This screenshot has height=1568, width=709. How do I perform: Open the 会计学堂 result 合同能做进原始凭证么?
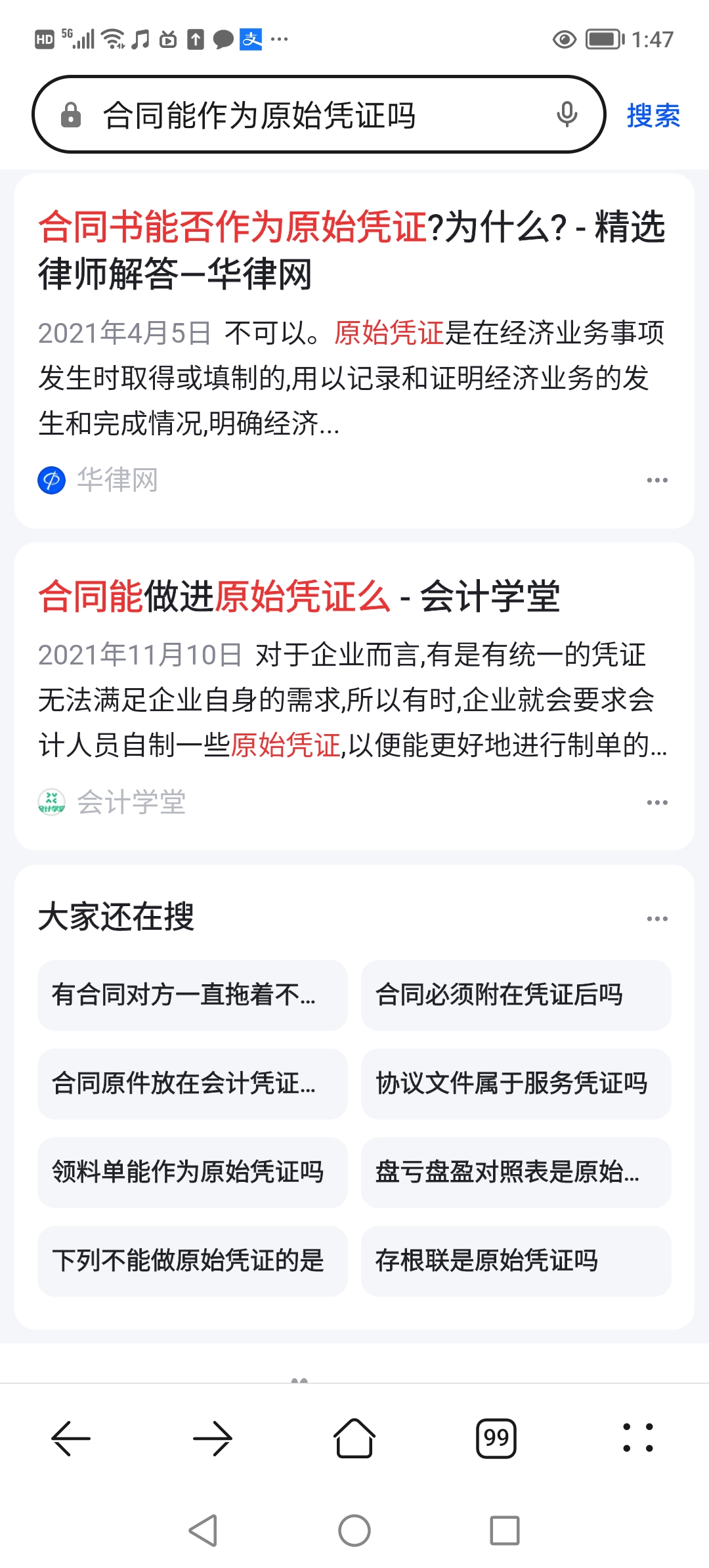[299, 596]
